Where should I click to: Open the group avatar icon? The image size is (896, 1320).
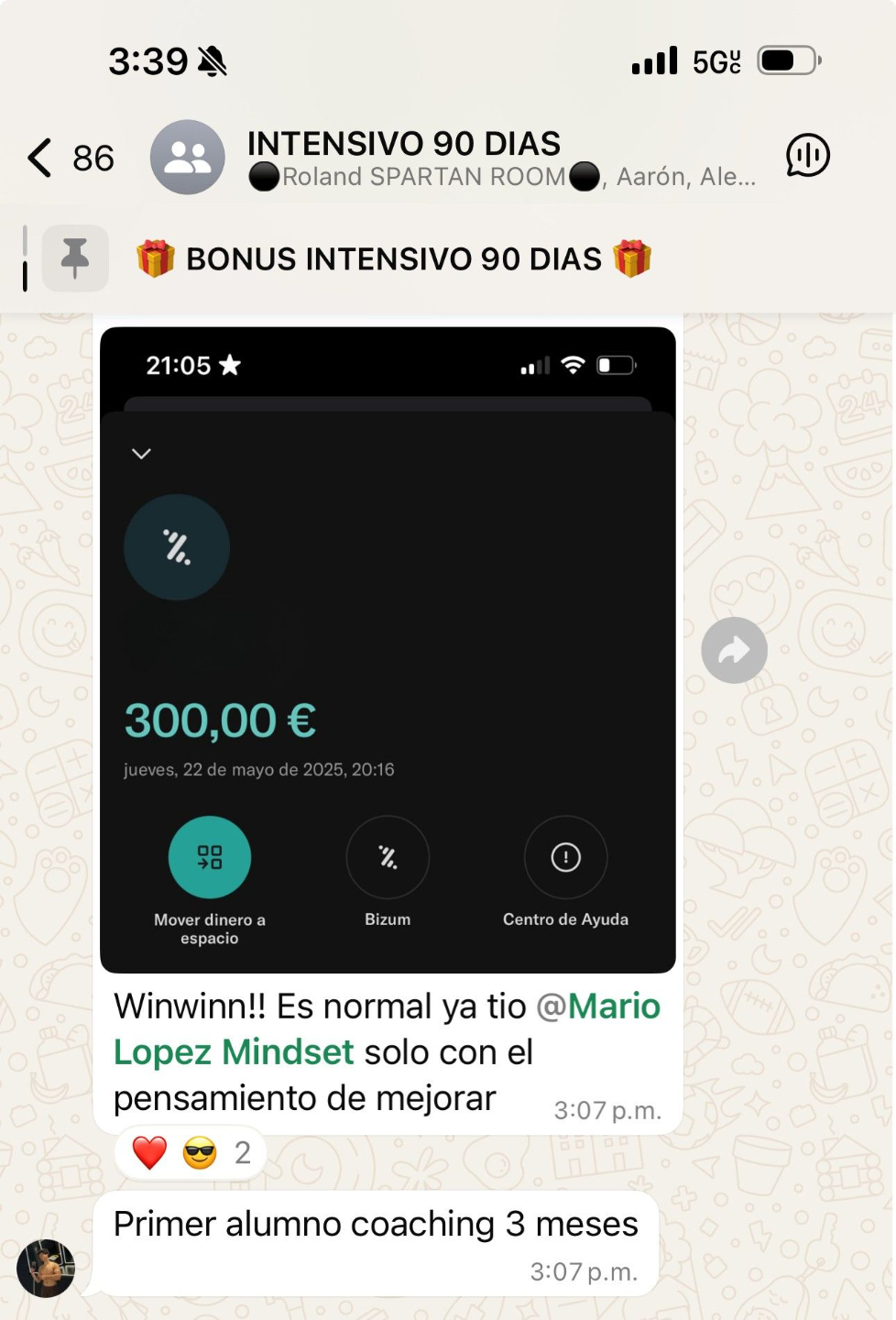tap(188, 158)
